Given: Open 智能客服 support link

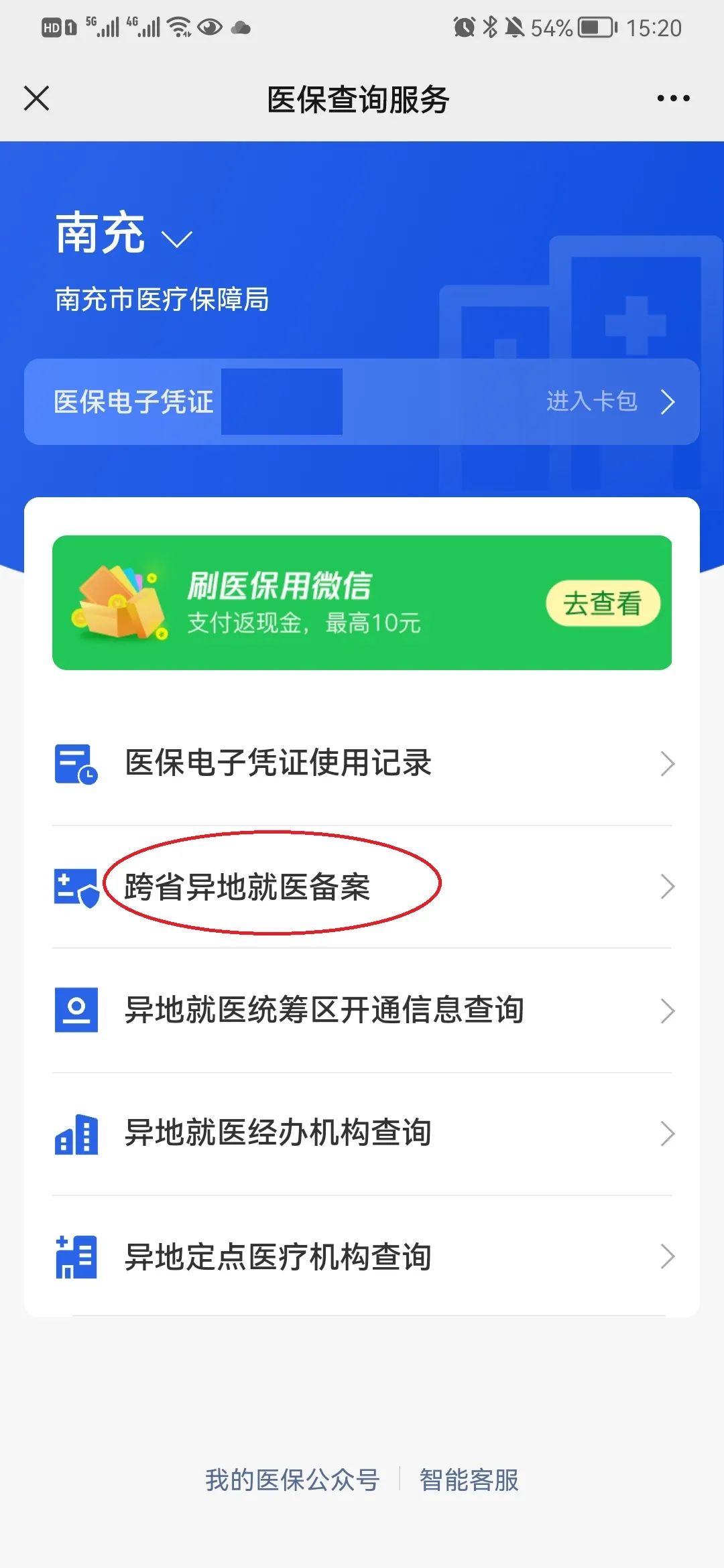Looking at the screenshot, I should (x=469, y=1480).
